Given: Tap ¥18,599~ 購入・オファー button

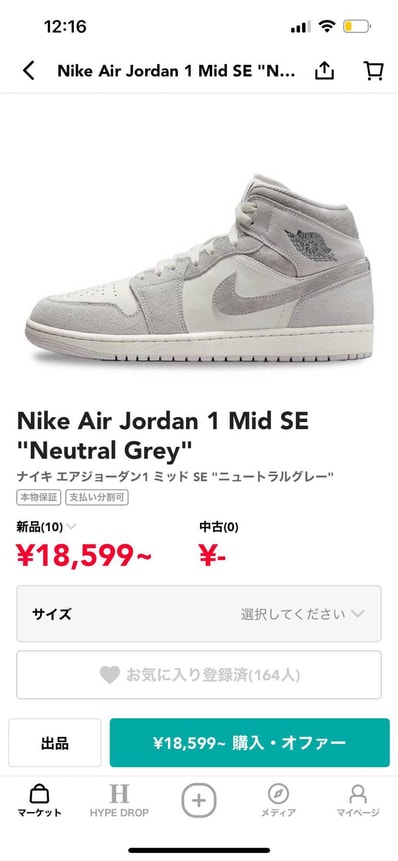Looking at the screenshot, I should point(250,743).
